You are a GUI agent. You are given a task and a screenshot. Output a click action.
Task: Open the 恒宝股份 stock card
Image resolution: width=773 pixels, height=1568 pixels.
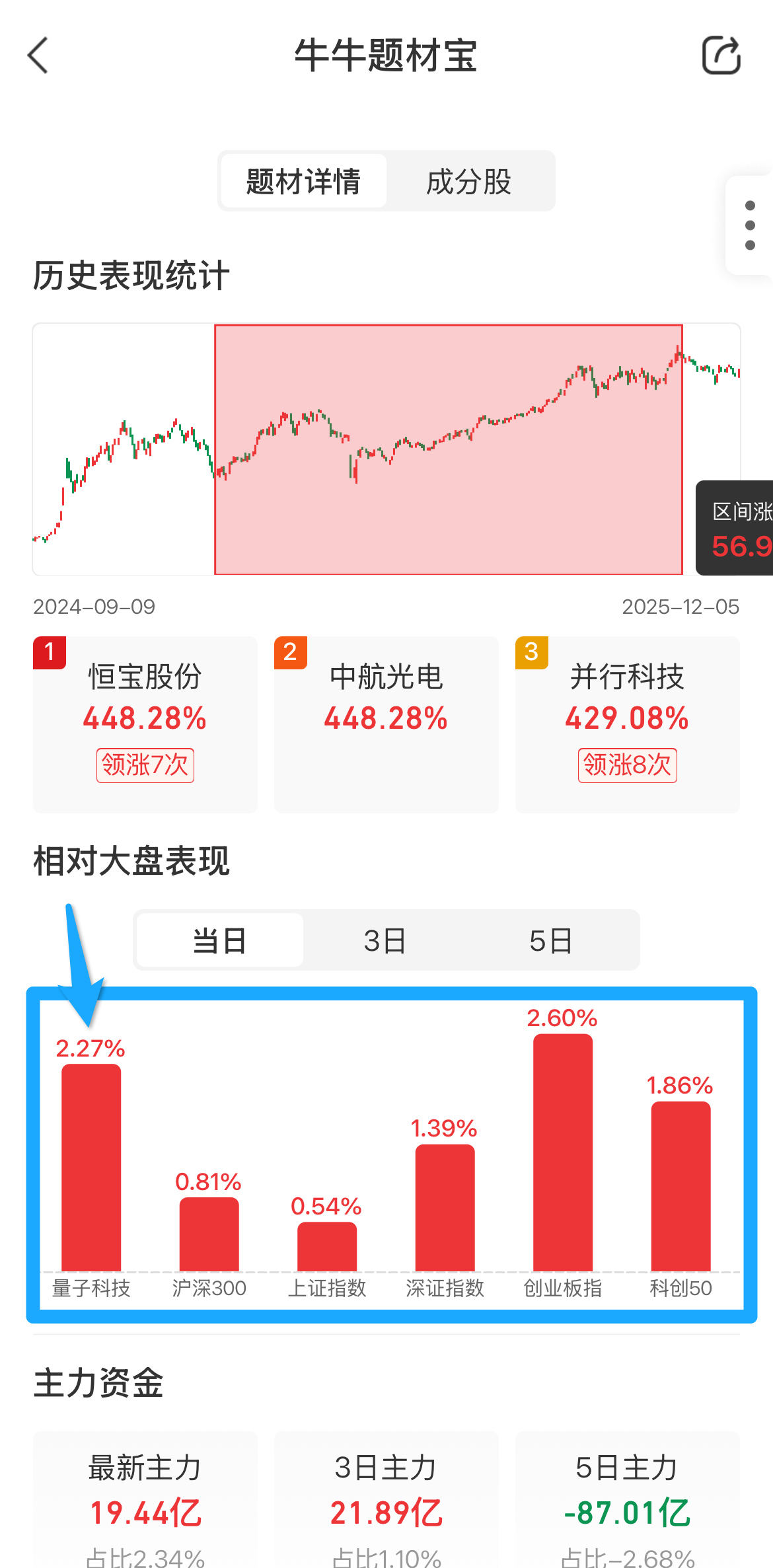(145, 724)
